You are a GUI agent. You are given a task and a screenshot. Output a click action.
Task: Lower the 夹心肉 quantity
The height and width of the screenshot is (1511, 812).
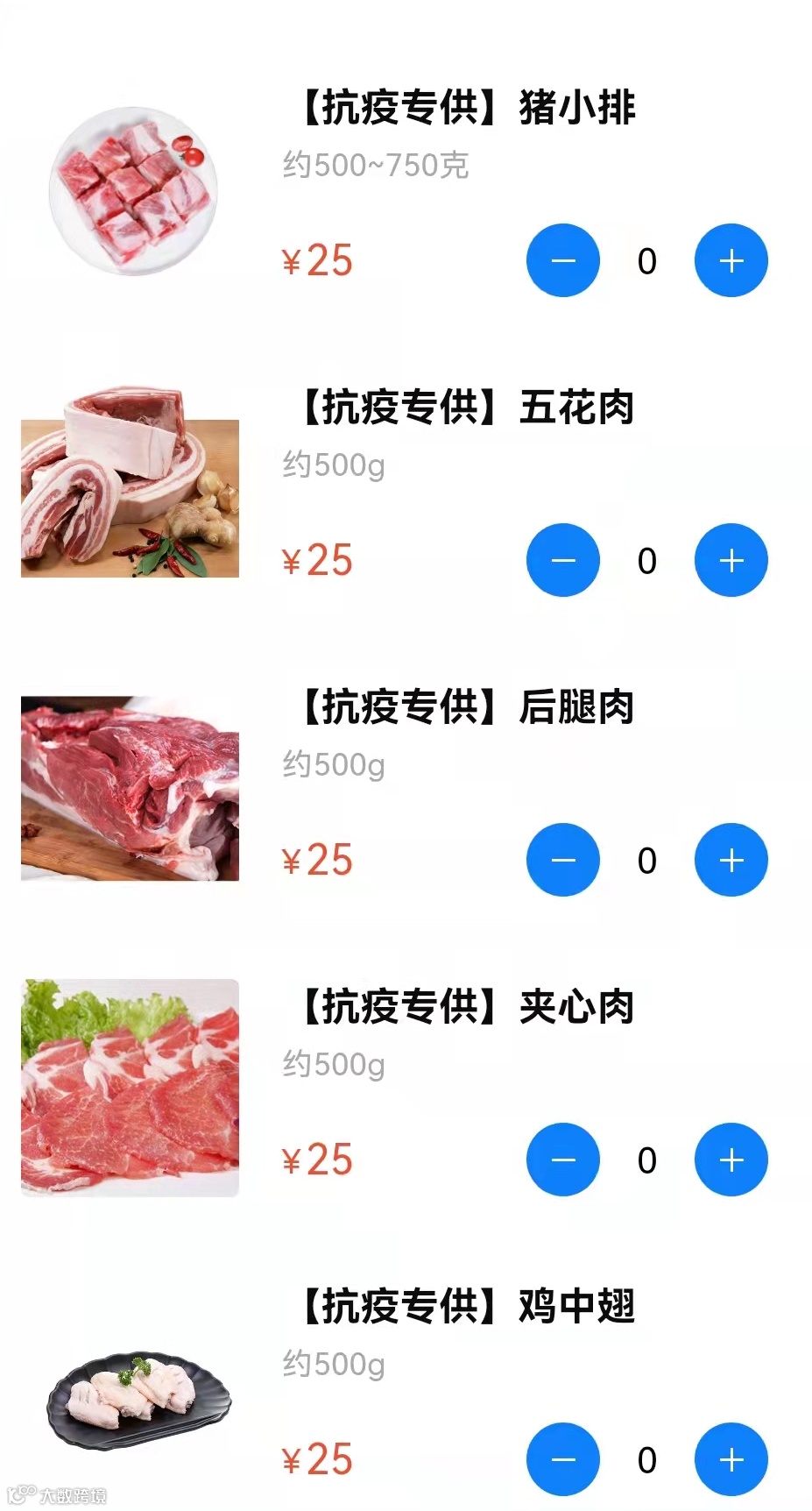562,1160
